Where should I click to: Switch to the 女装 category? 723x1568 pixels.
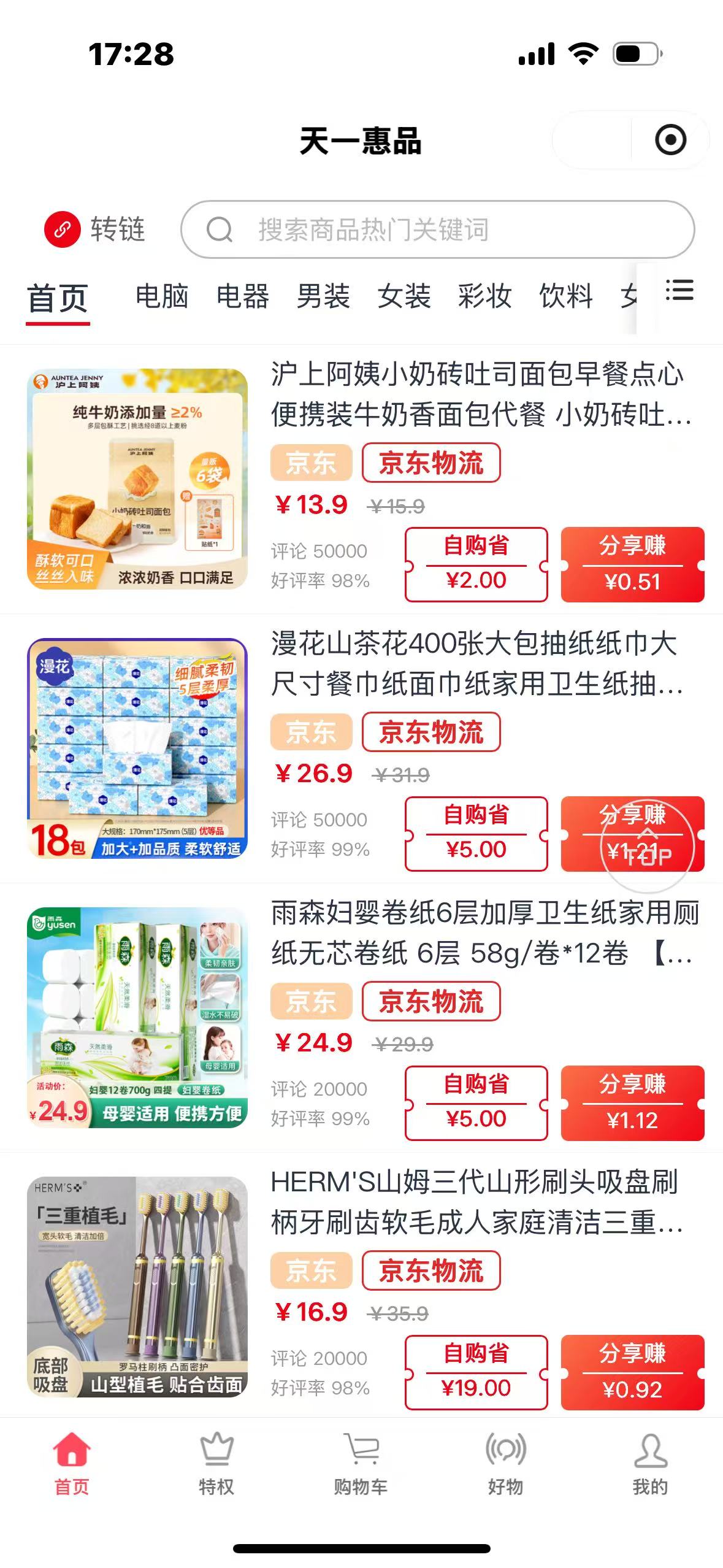(404, 296)
